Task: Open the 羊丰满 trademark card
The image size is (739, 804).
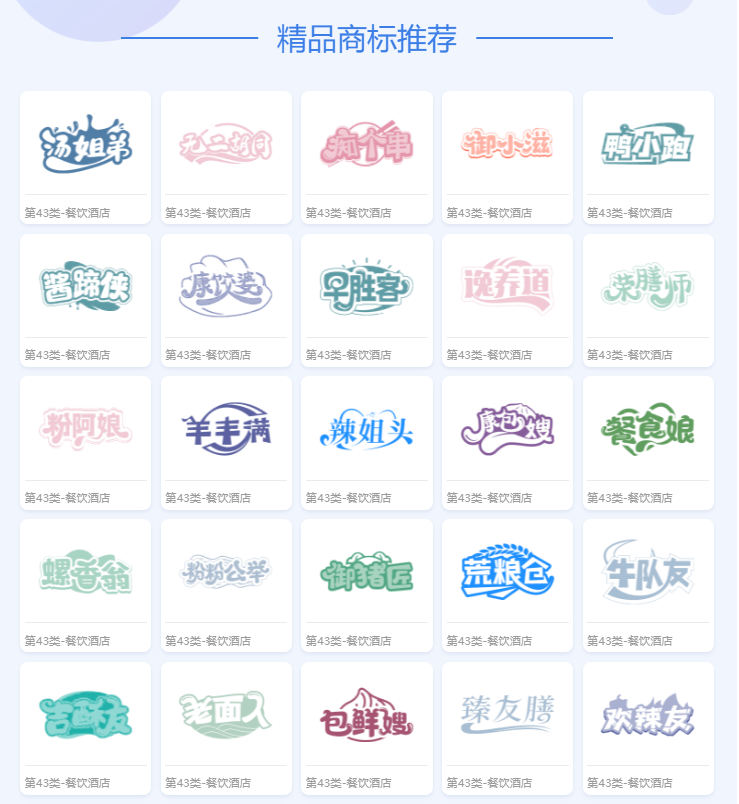Action: point(226,431)
